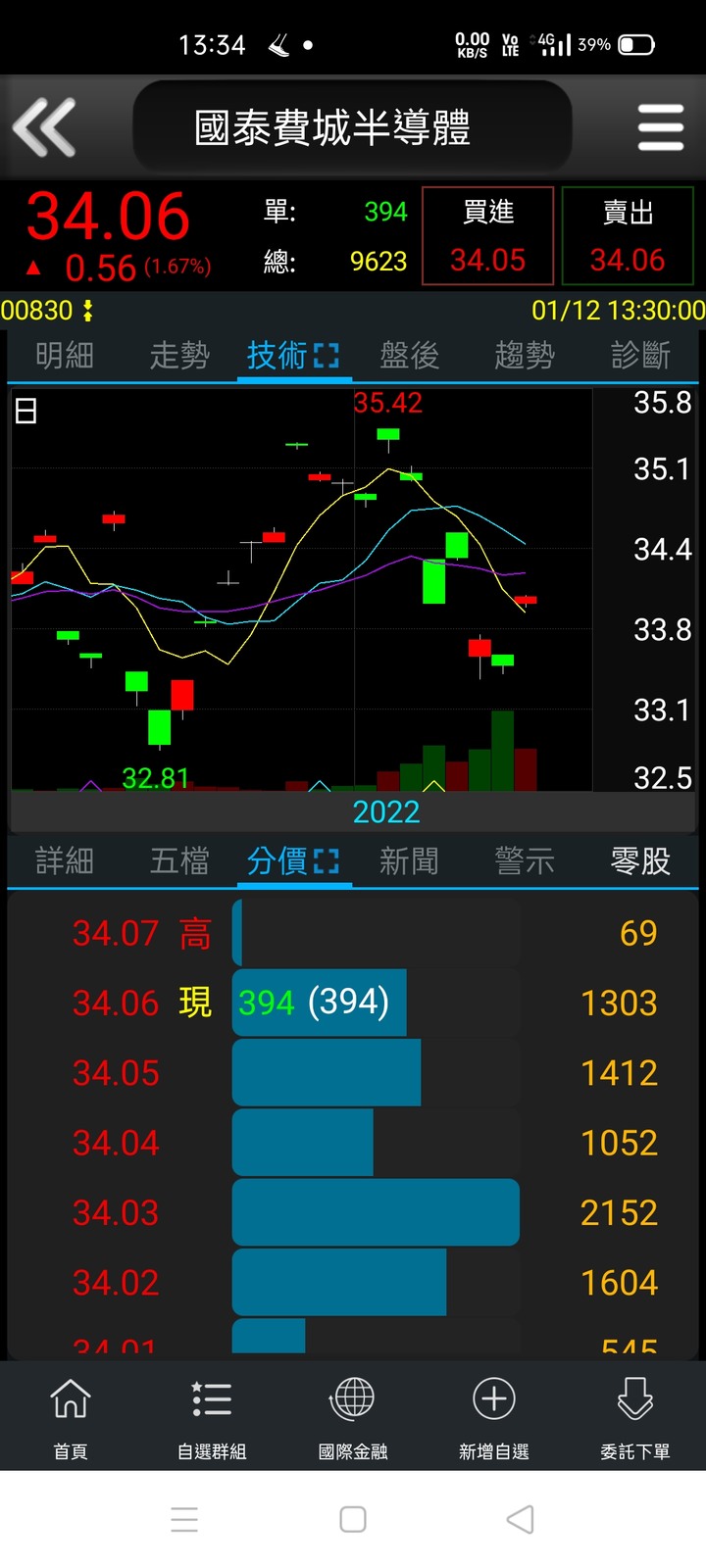Open 自選群組 watchlist groups
Viewport: 706px width, 1568px height.
point(212,1417)
